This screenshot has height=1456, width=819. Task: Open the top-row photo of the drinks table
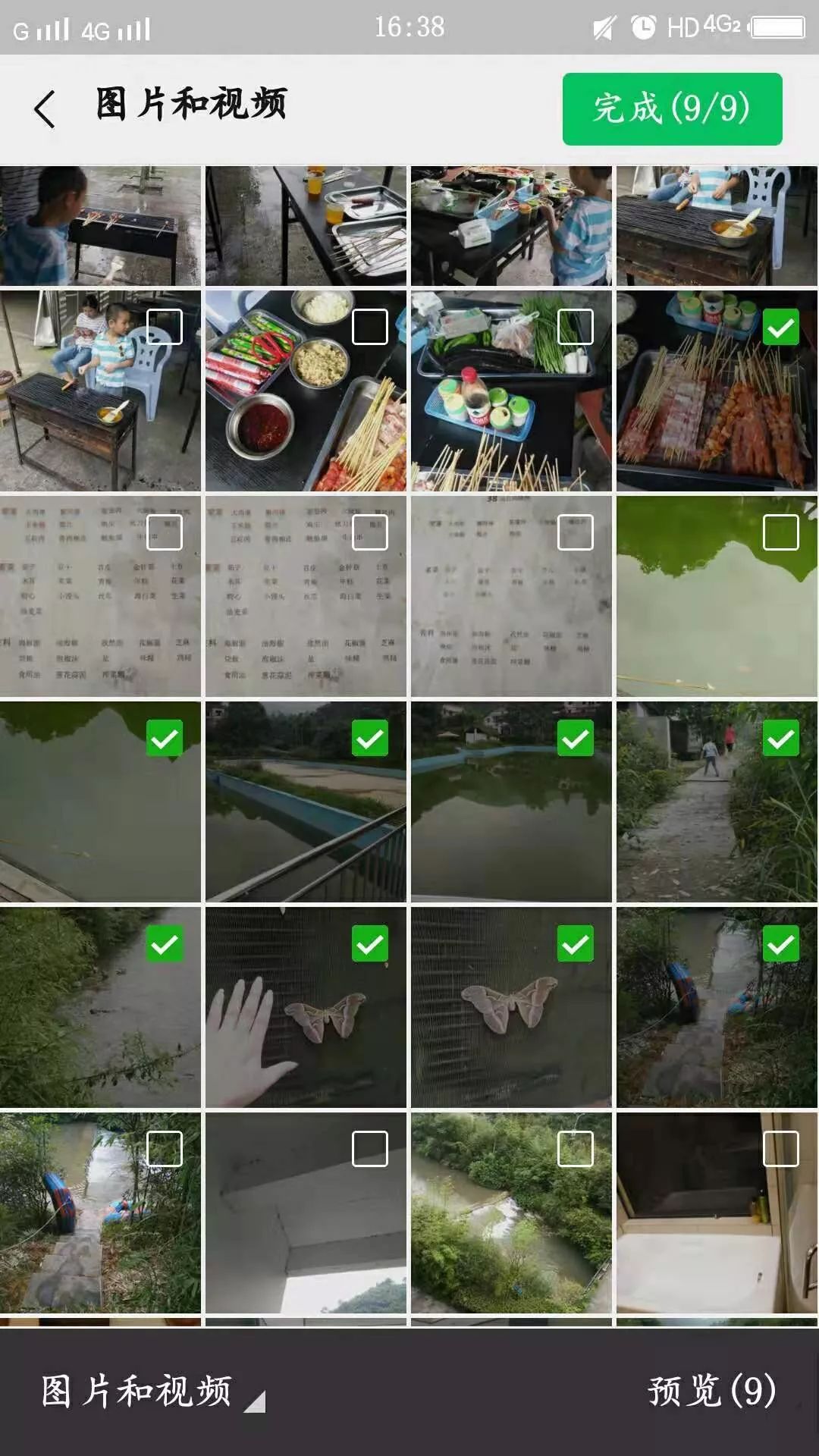coord(306,226)
